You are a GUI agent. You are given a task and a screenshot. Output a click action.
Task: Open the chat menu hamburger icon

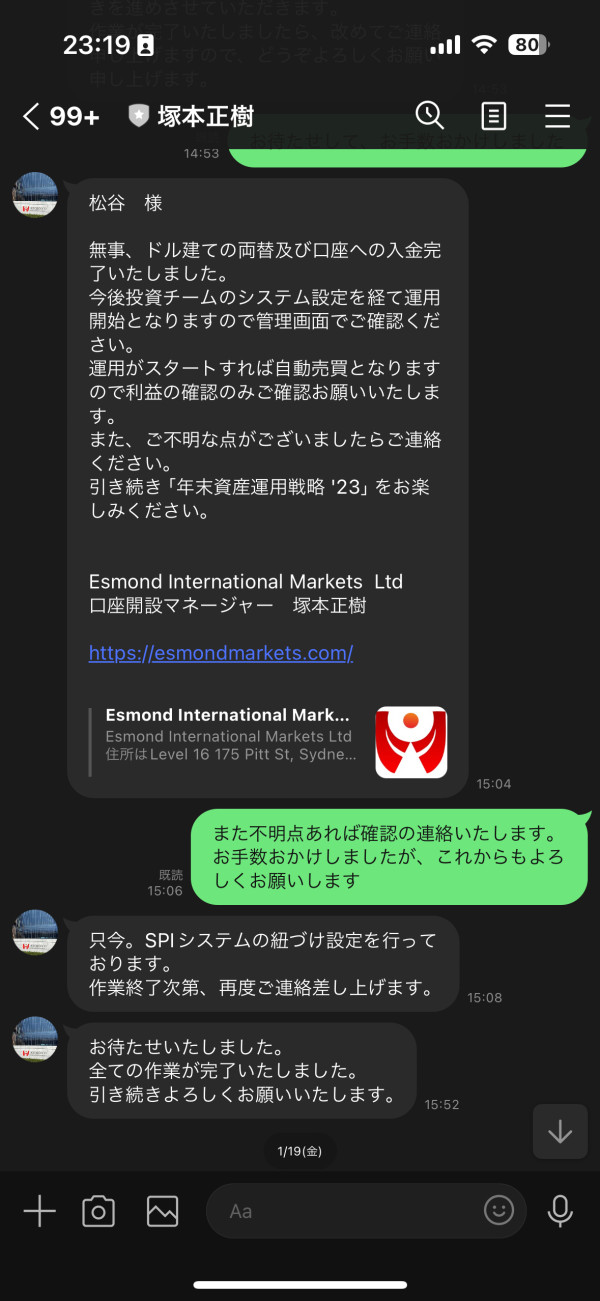coord(557,116)
